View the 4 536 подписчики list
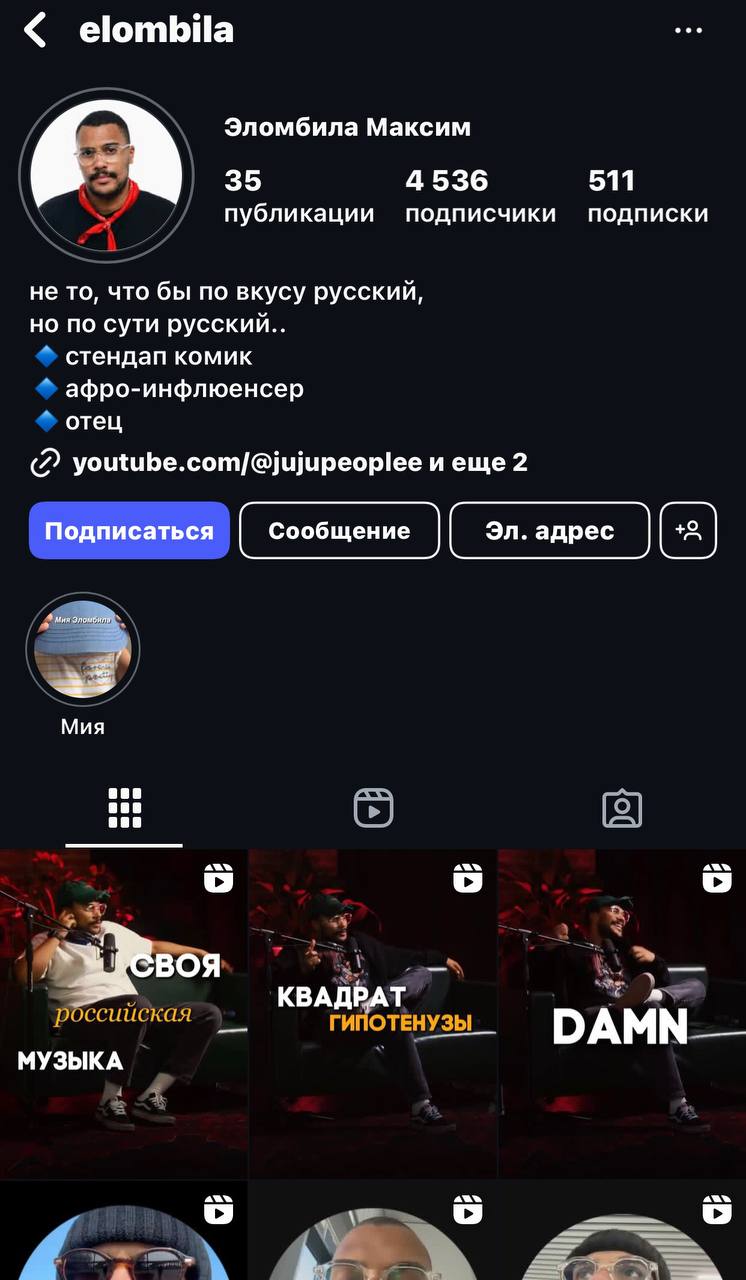746x1280 pixels. 480,196
